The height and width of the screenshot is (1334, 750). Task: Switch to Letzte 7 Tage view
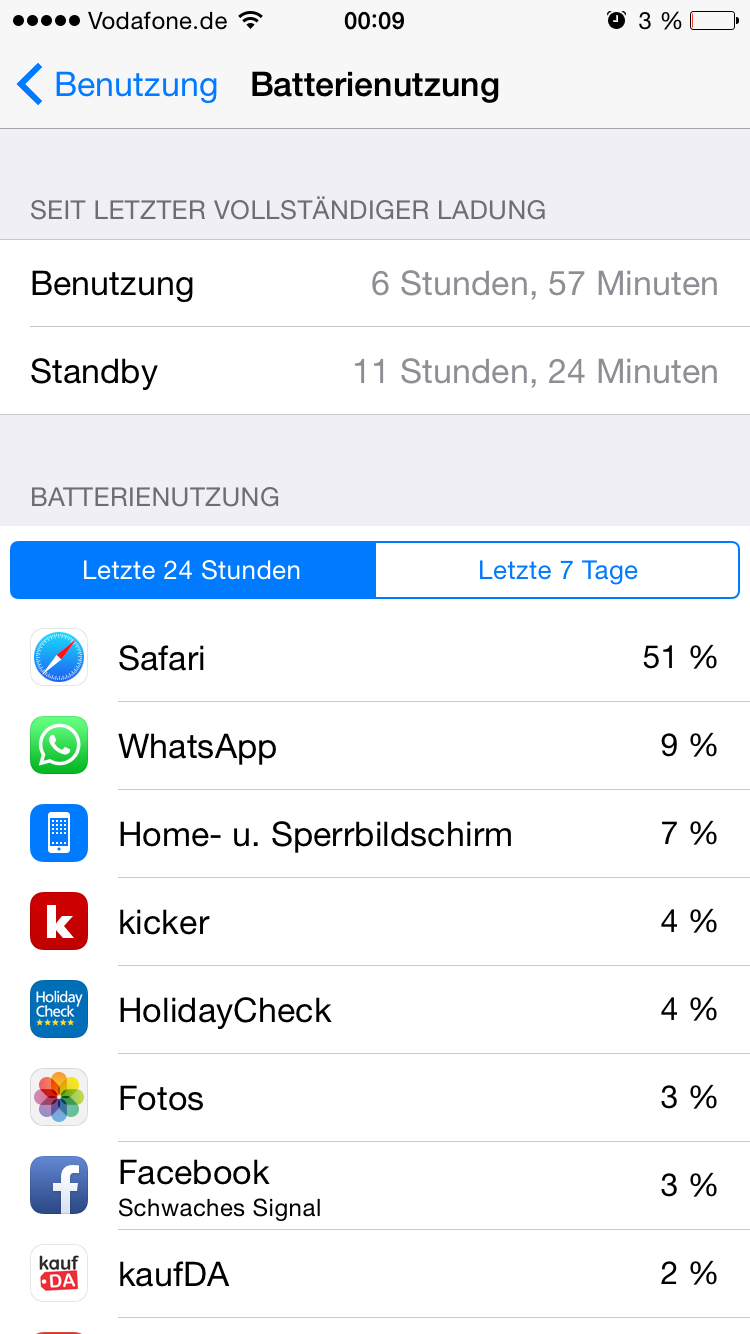557,570
